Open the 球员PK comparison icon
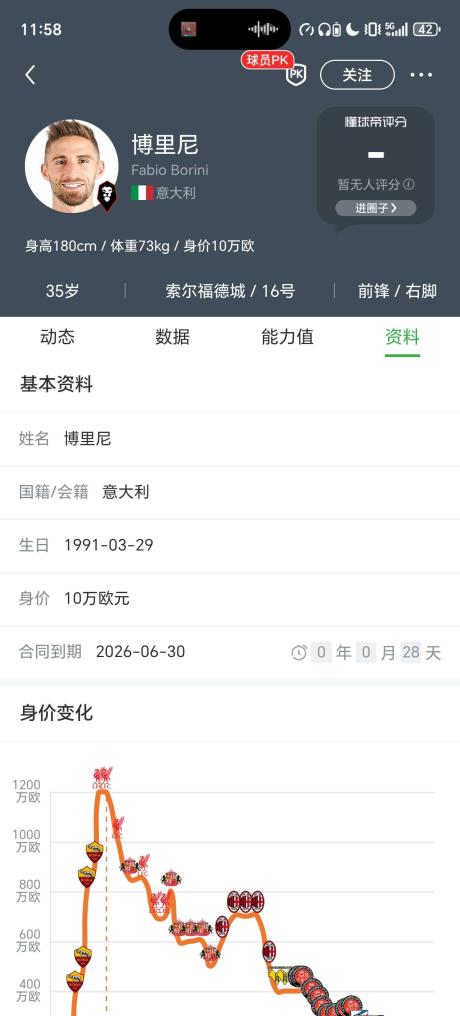This screenshot has height=1016, width=460. click(295, 75)
